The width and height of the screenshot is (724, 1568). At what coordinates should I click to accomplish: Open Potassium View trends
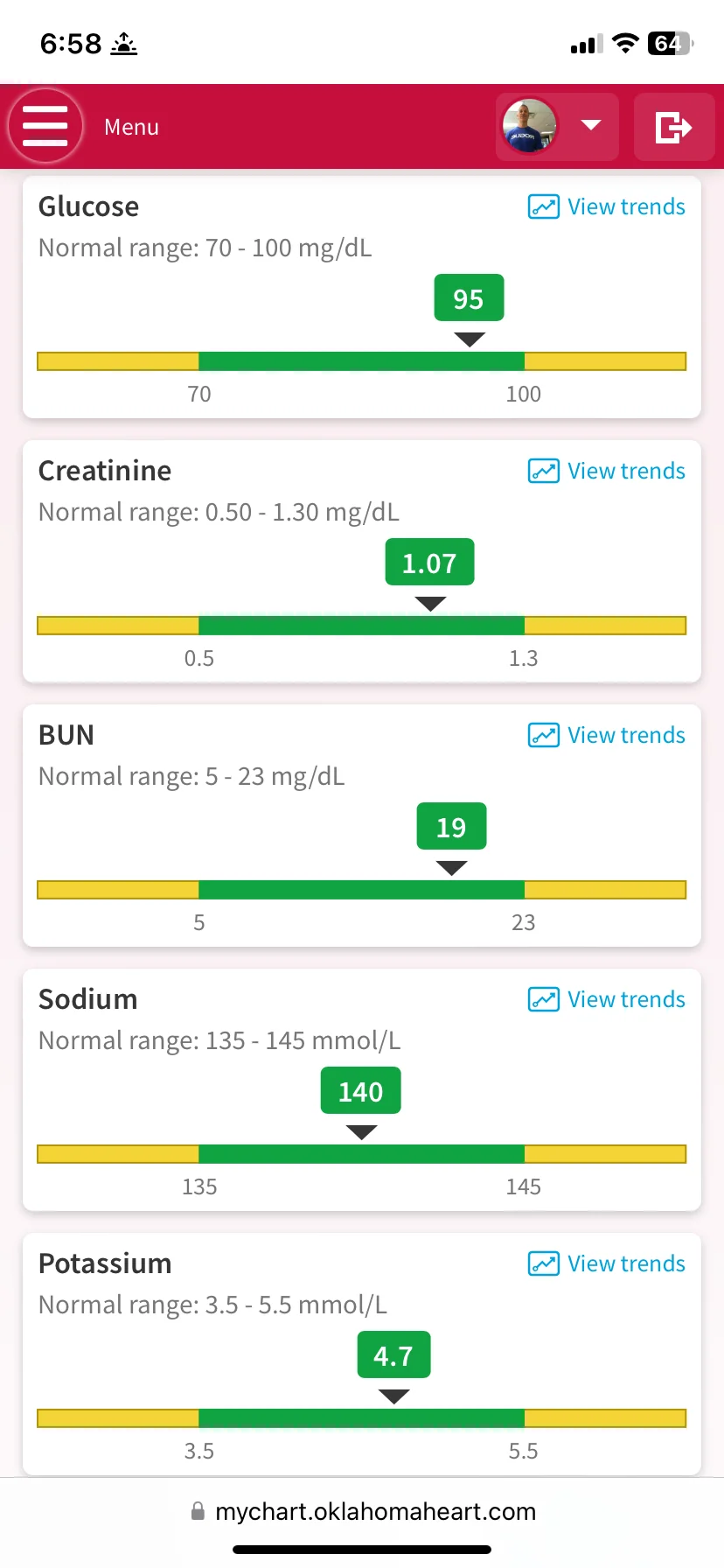[607, 1264]
